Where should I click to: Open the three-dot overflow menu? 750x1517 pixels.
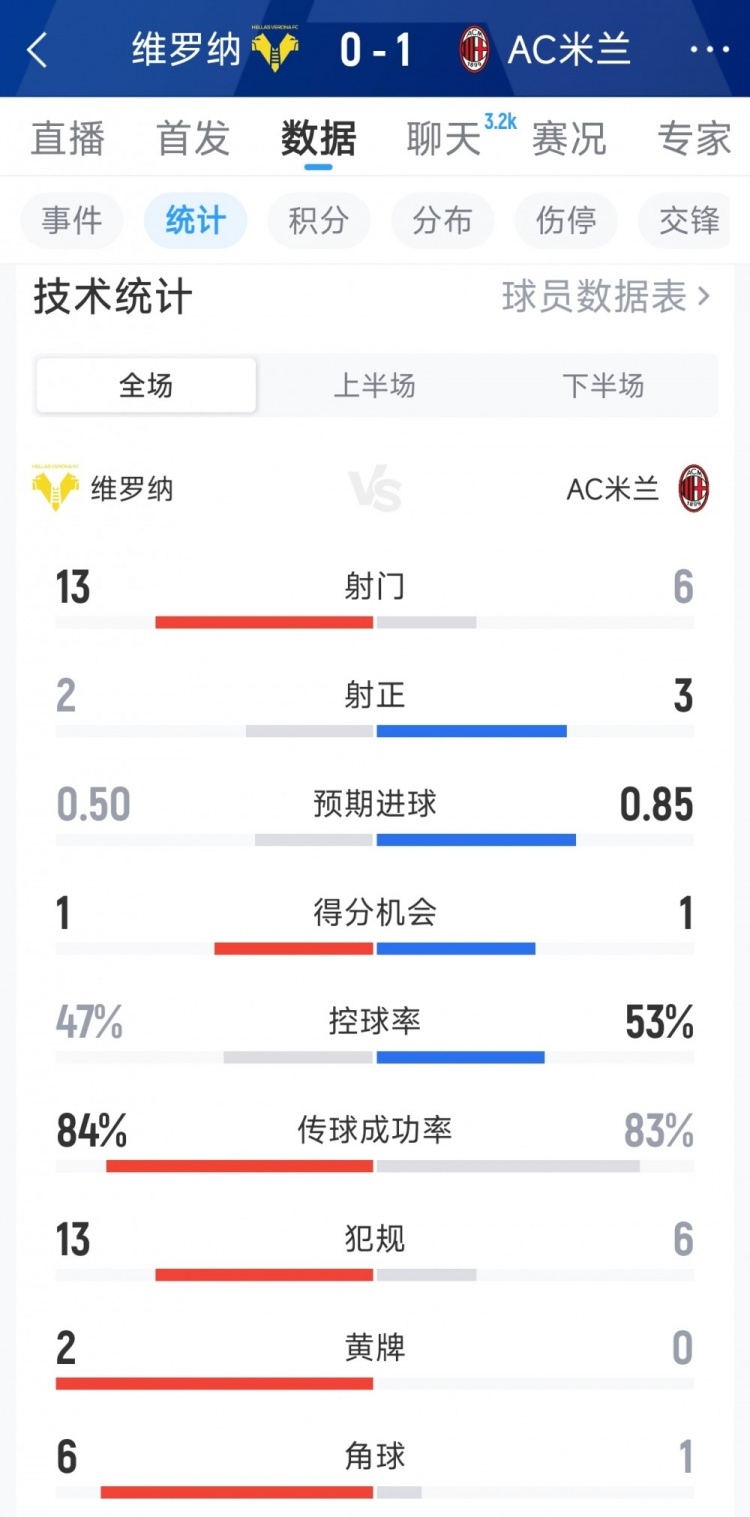(x=709, y=49)
